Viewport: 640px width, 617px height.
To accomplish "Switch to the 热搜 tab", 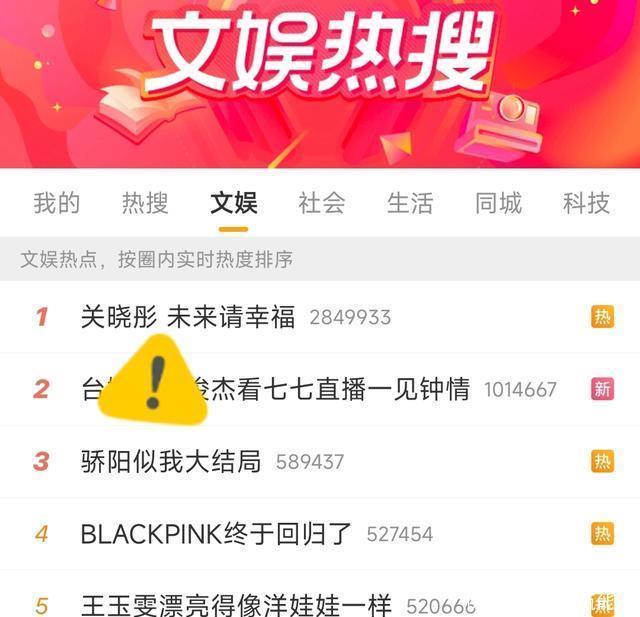I will (145, 203).
